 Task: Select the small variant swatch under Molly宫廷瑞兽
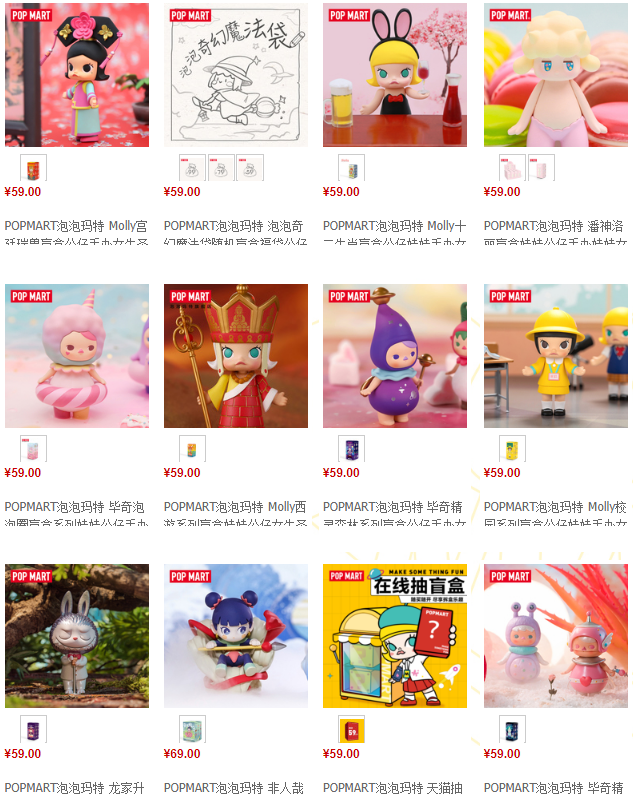click(x=33, y=168)
